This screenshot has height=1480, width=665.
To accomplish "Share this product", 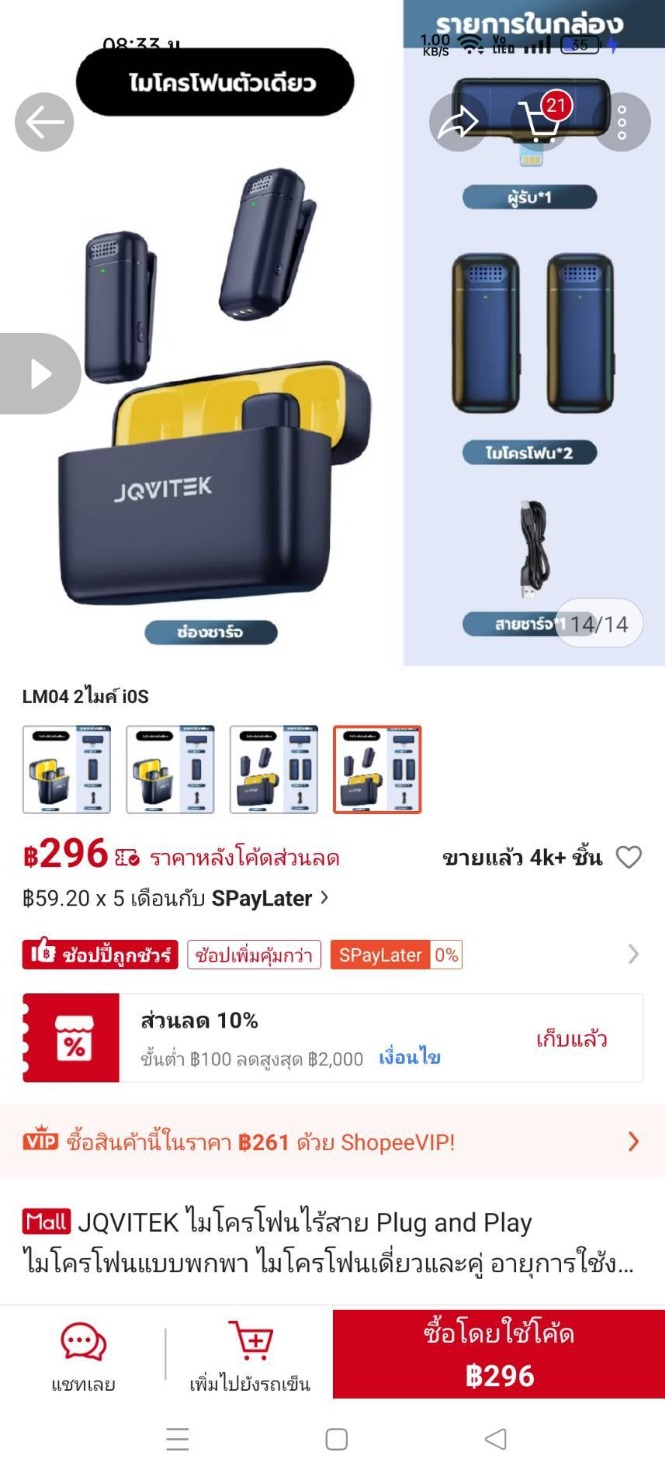I will click(458, 122).
